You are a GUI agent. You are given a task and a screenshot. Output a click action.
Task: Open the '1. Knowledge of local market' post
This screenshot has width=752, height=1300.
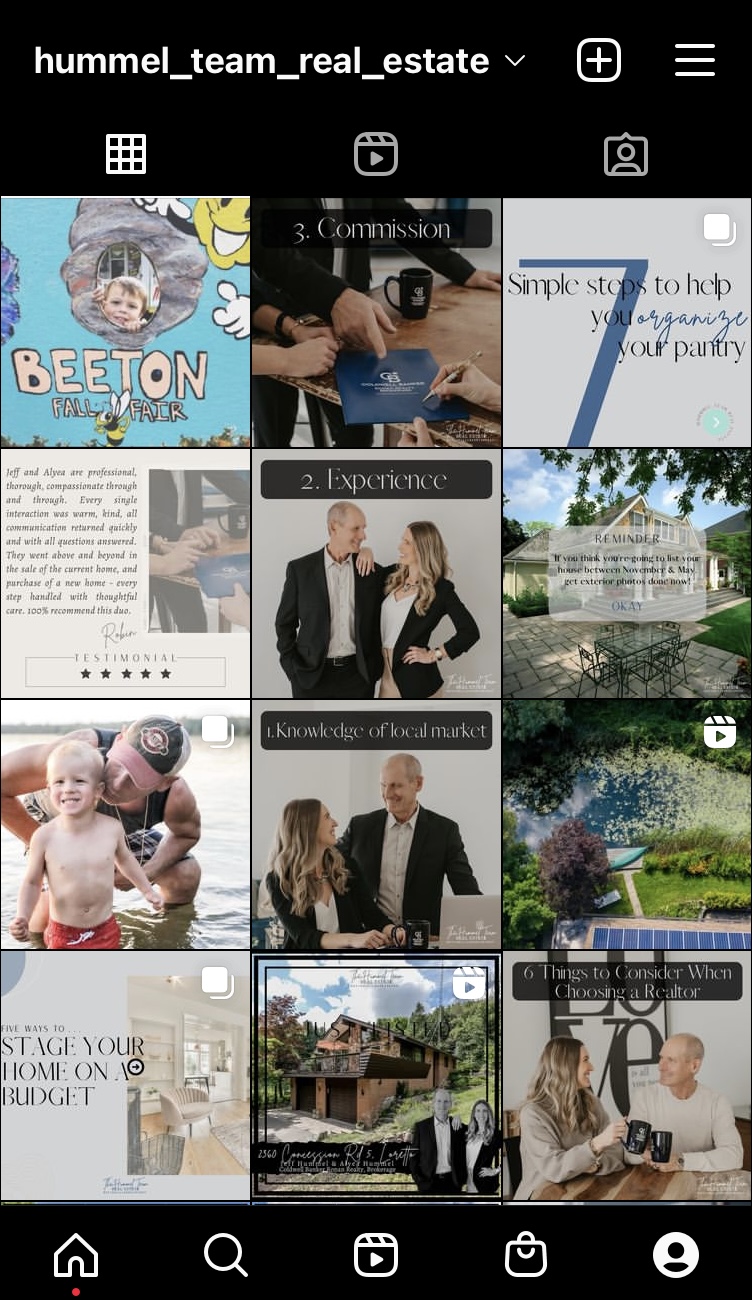(x=376, y=824)
